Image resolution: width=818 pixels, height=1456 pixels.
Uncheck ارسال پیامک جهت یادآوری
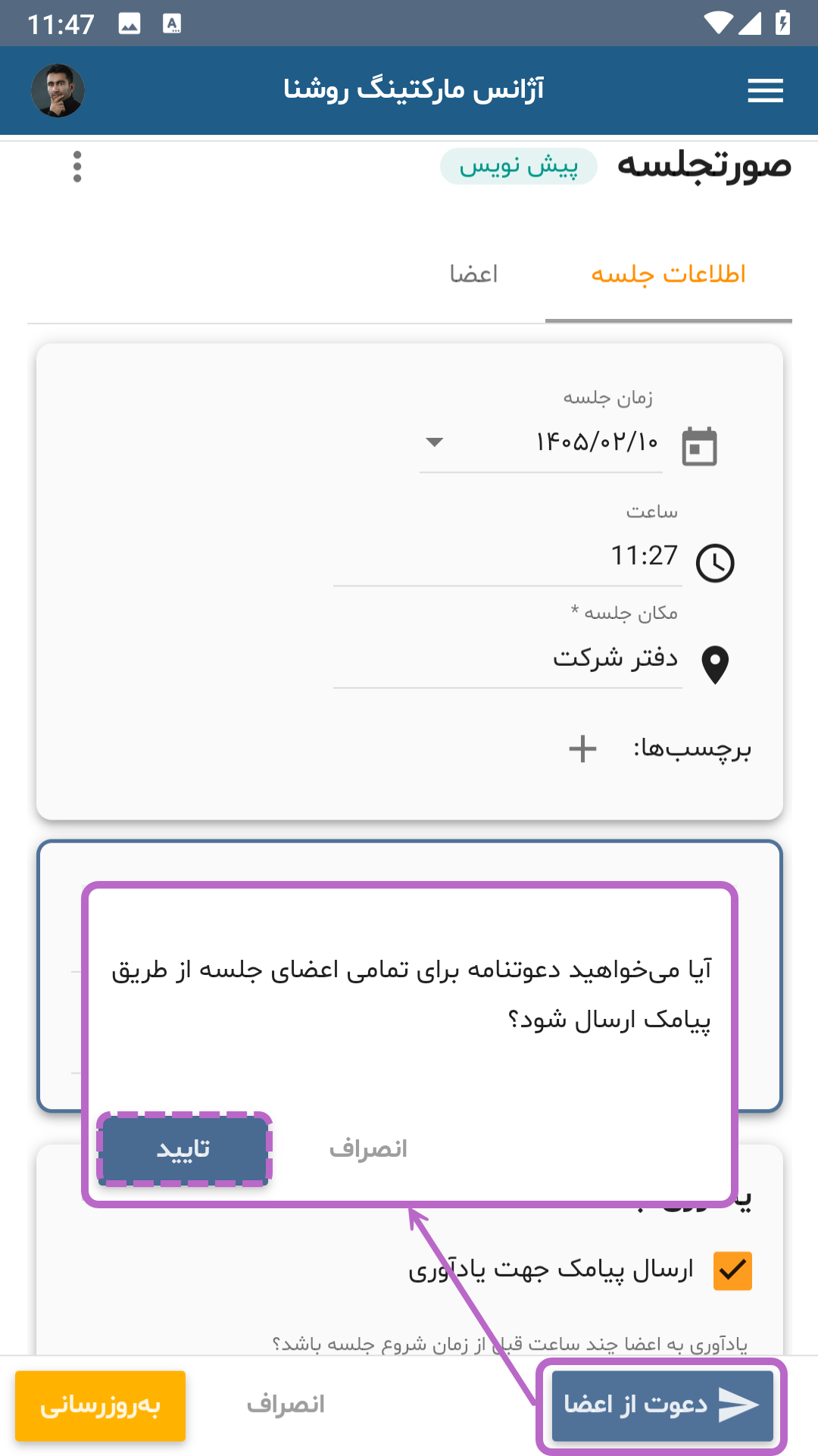[732, 1270]
